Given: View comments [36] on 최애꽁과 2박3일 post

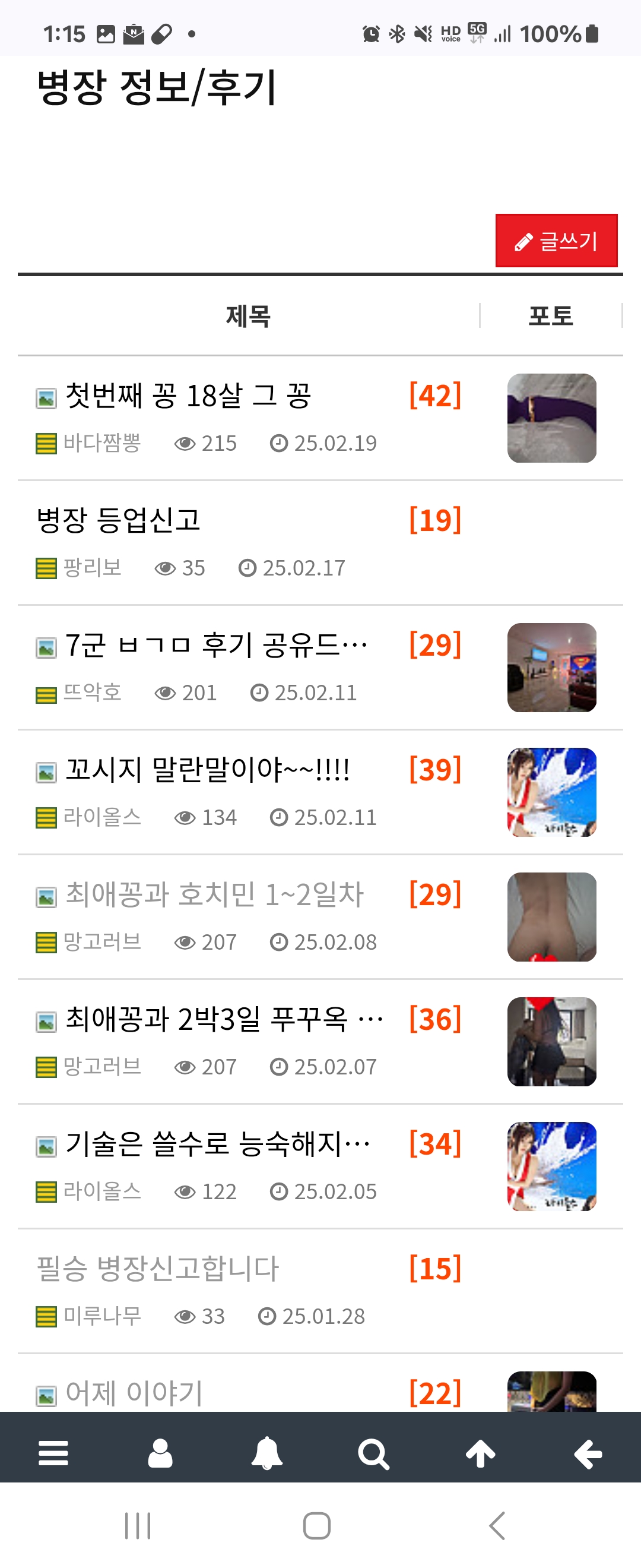Looking at the screenshot, I should point(435,1020).
